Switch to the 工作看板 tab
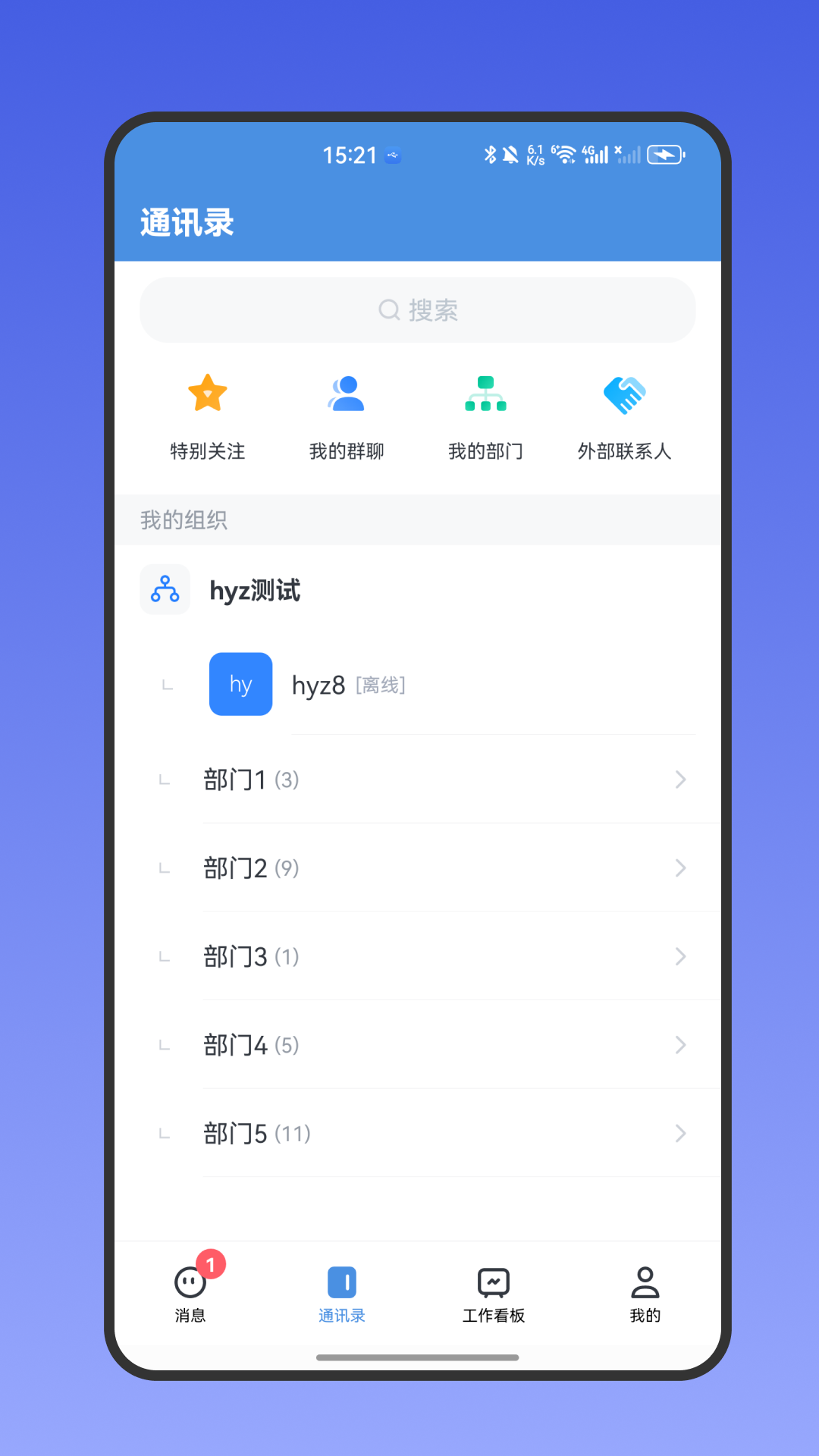819x1456 pixels. (494, 1294)
